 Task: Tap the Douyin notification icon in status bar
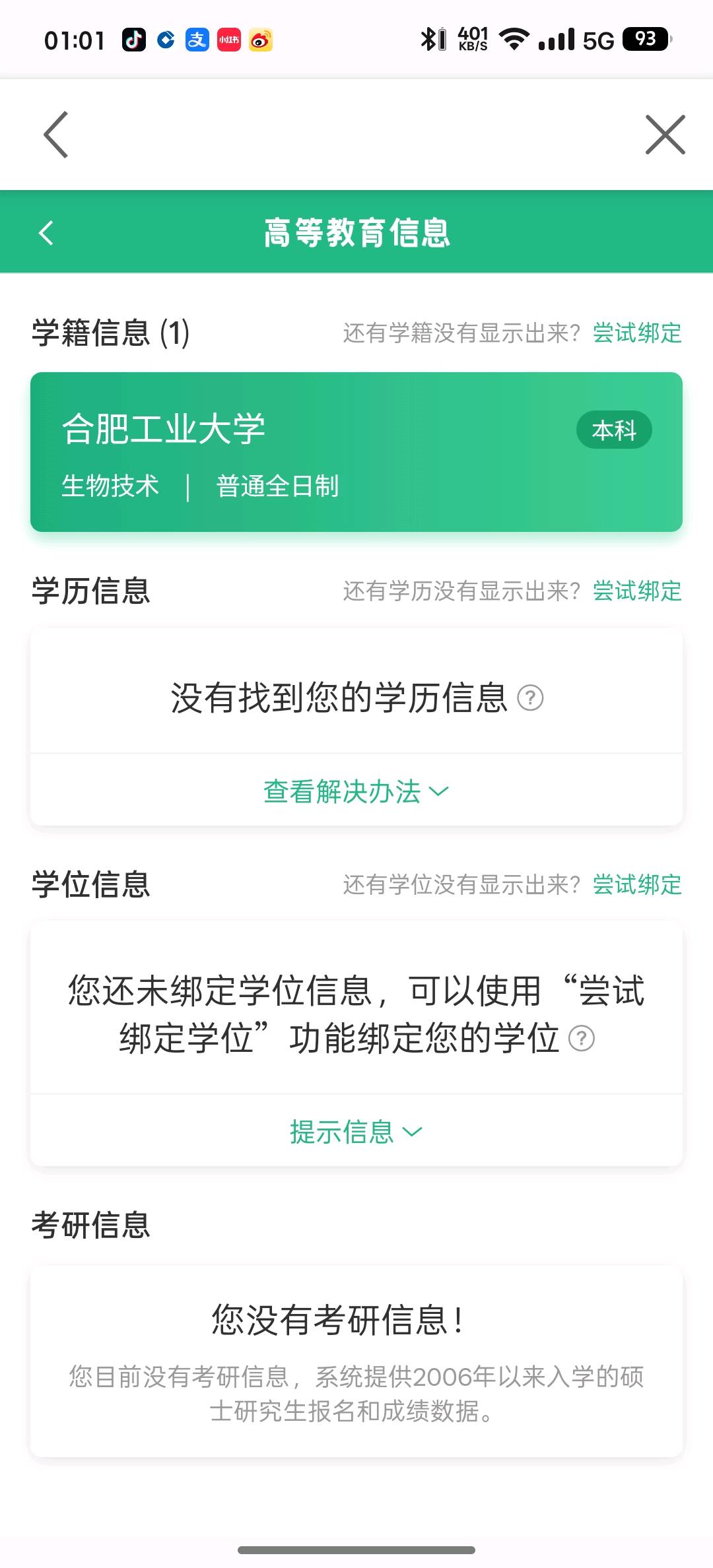(133, 40)
